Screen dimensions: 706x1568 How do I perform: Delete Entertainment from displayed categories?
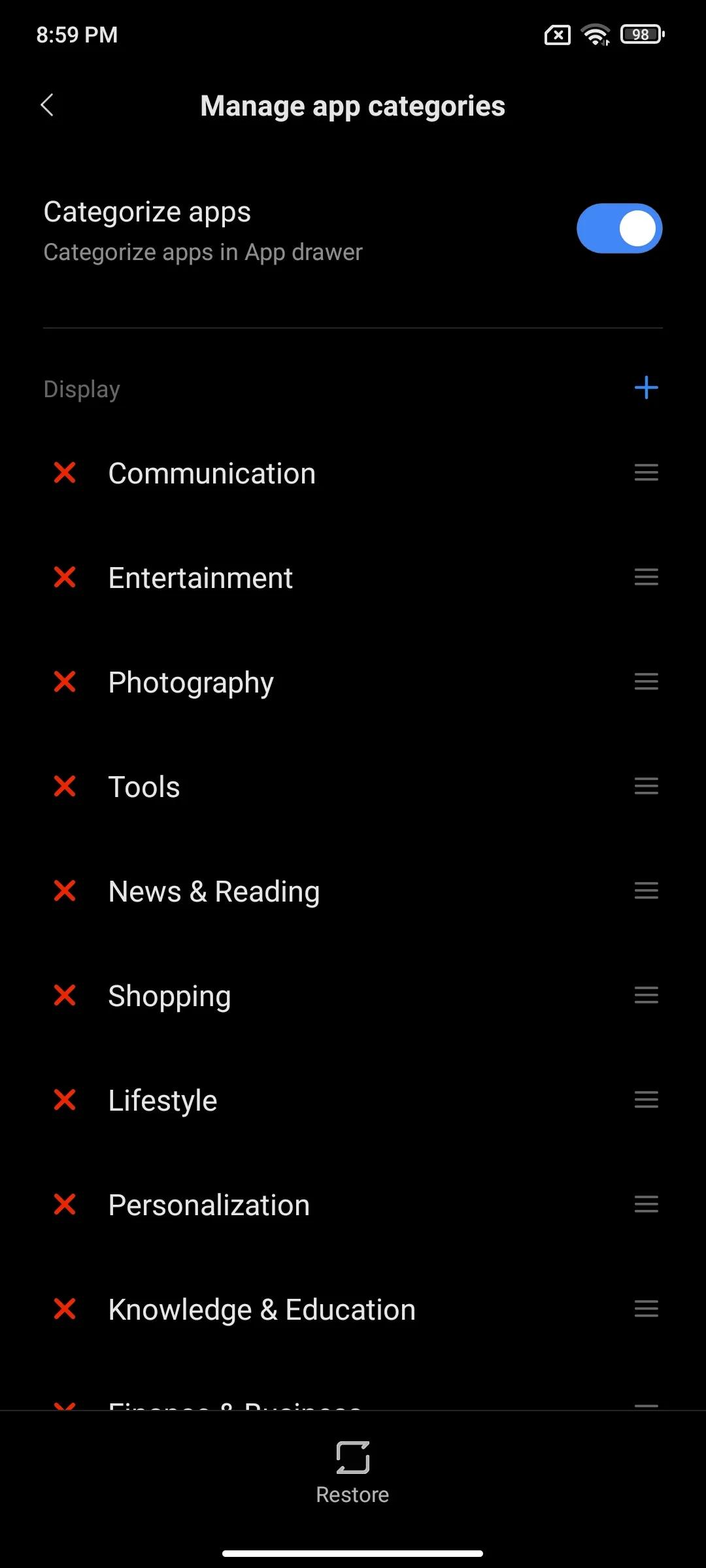pyautogui.click(x=65, y=577)
